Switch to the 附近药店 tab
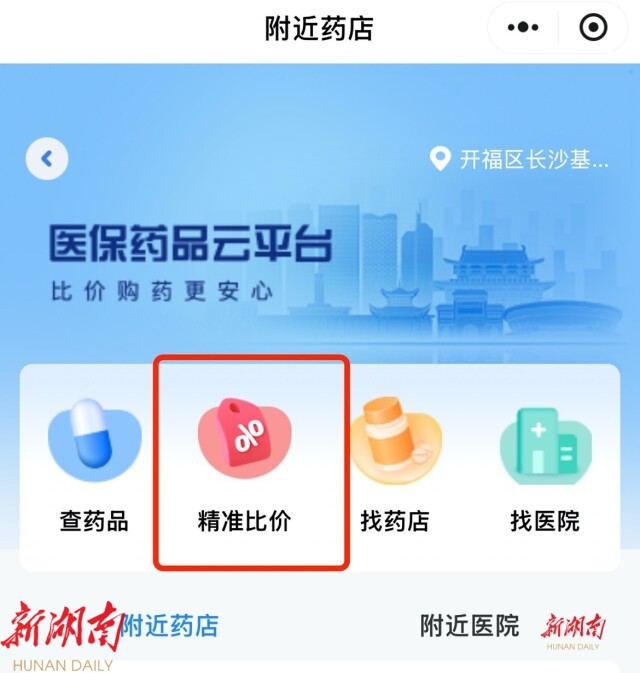The height and width of the screenshot is (673, 640). coord(170,627)
